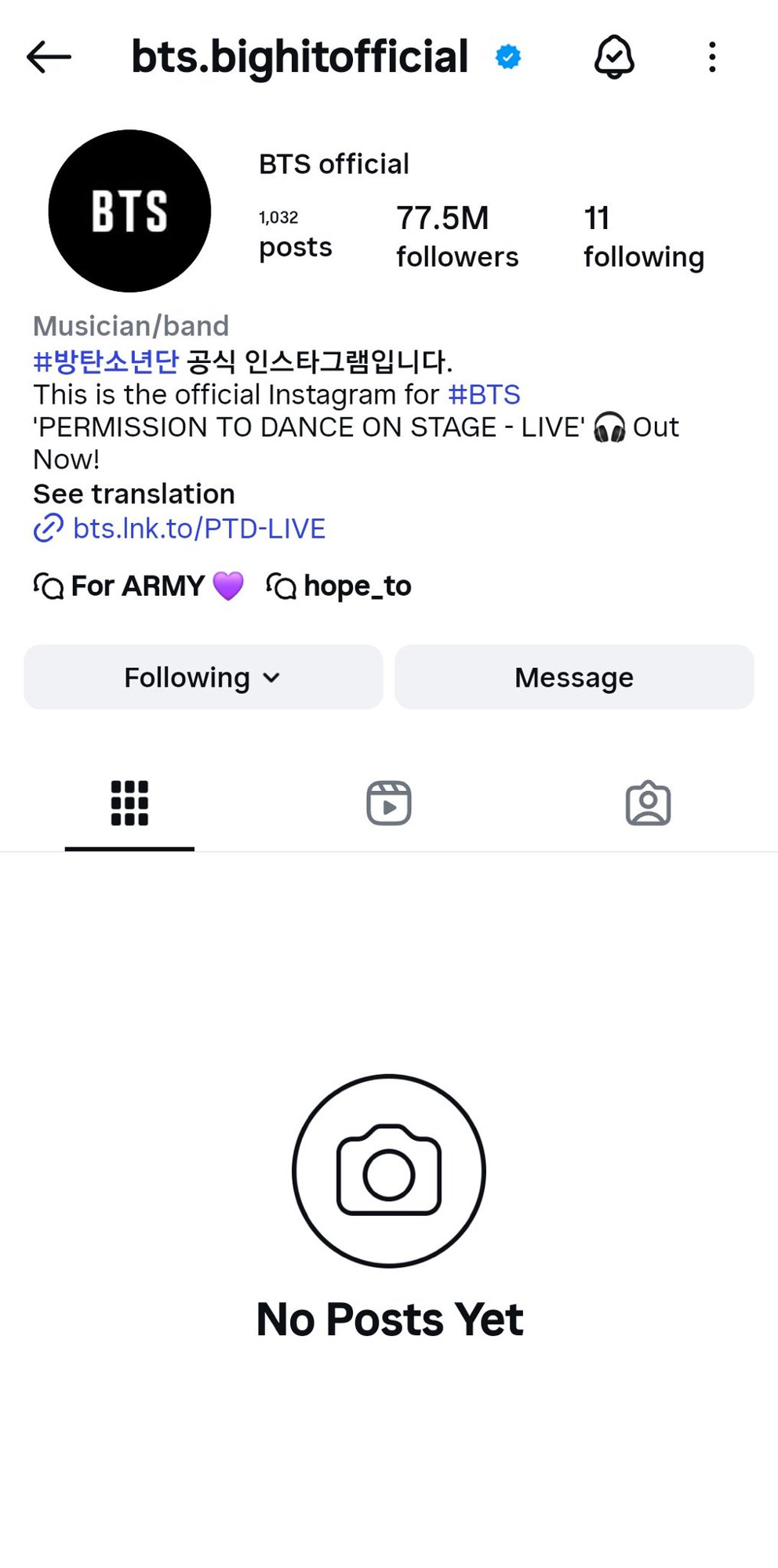Switch to the tagged photos tab
The width and height of the screenshot is (778, 1568).
pyautogui.click(x=648, y=804)
